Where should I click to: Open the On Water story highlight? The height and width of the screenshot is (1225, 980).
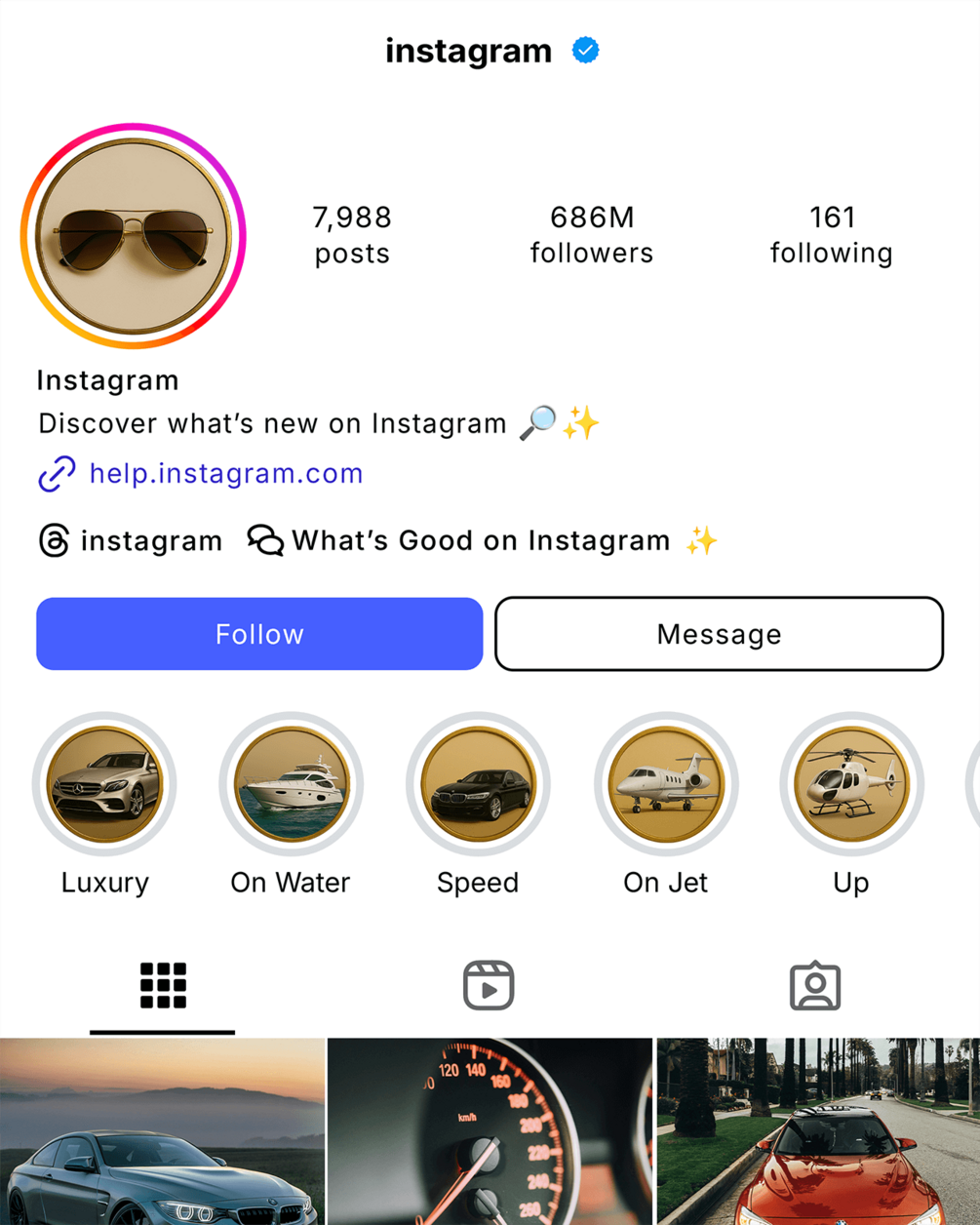point(291,784)
